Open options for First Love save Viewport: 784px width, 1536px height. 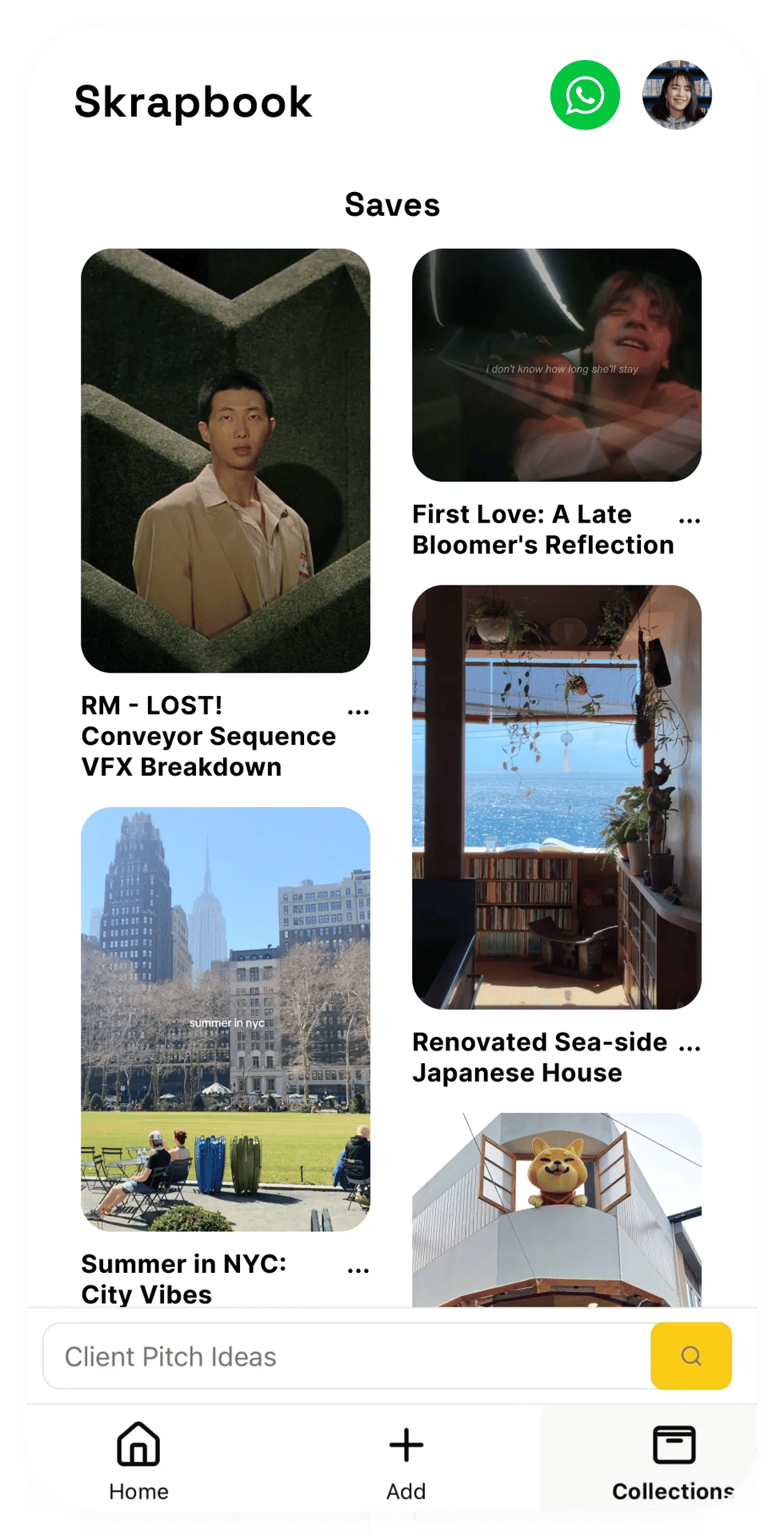(690, 520)
